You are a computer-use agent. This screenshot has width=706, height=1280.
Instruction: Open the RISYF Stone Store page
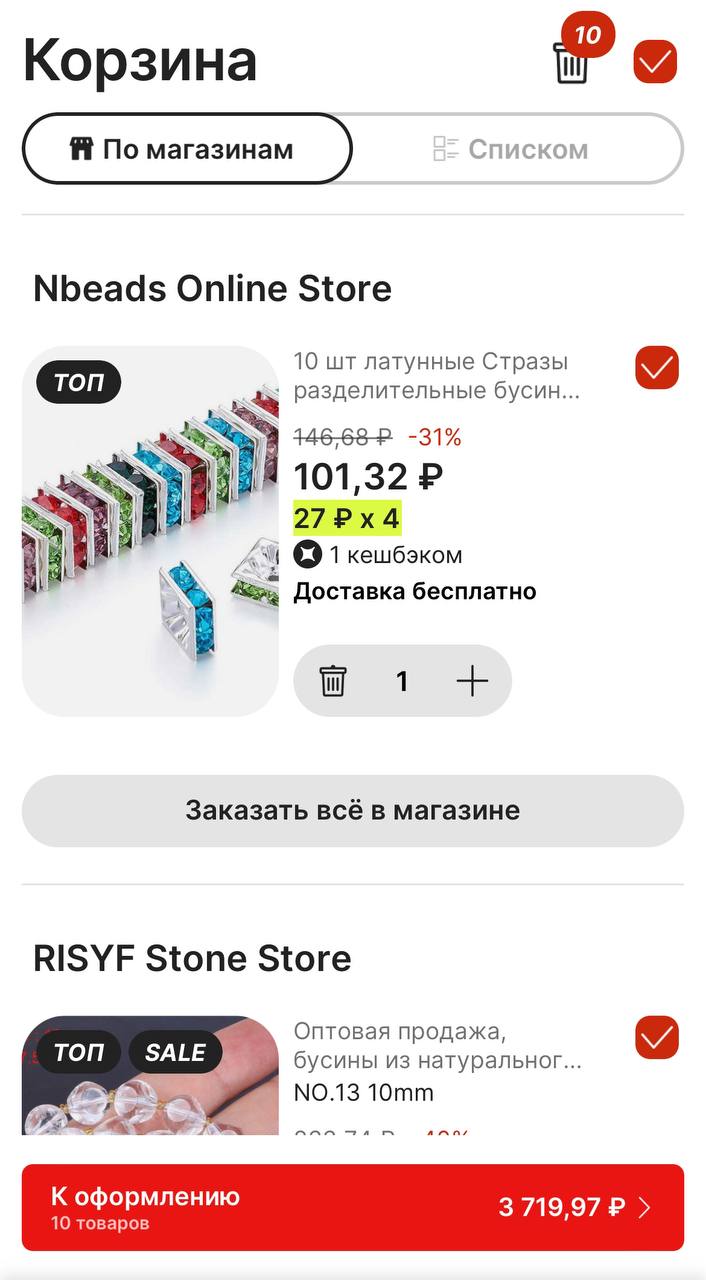(192, 958)
